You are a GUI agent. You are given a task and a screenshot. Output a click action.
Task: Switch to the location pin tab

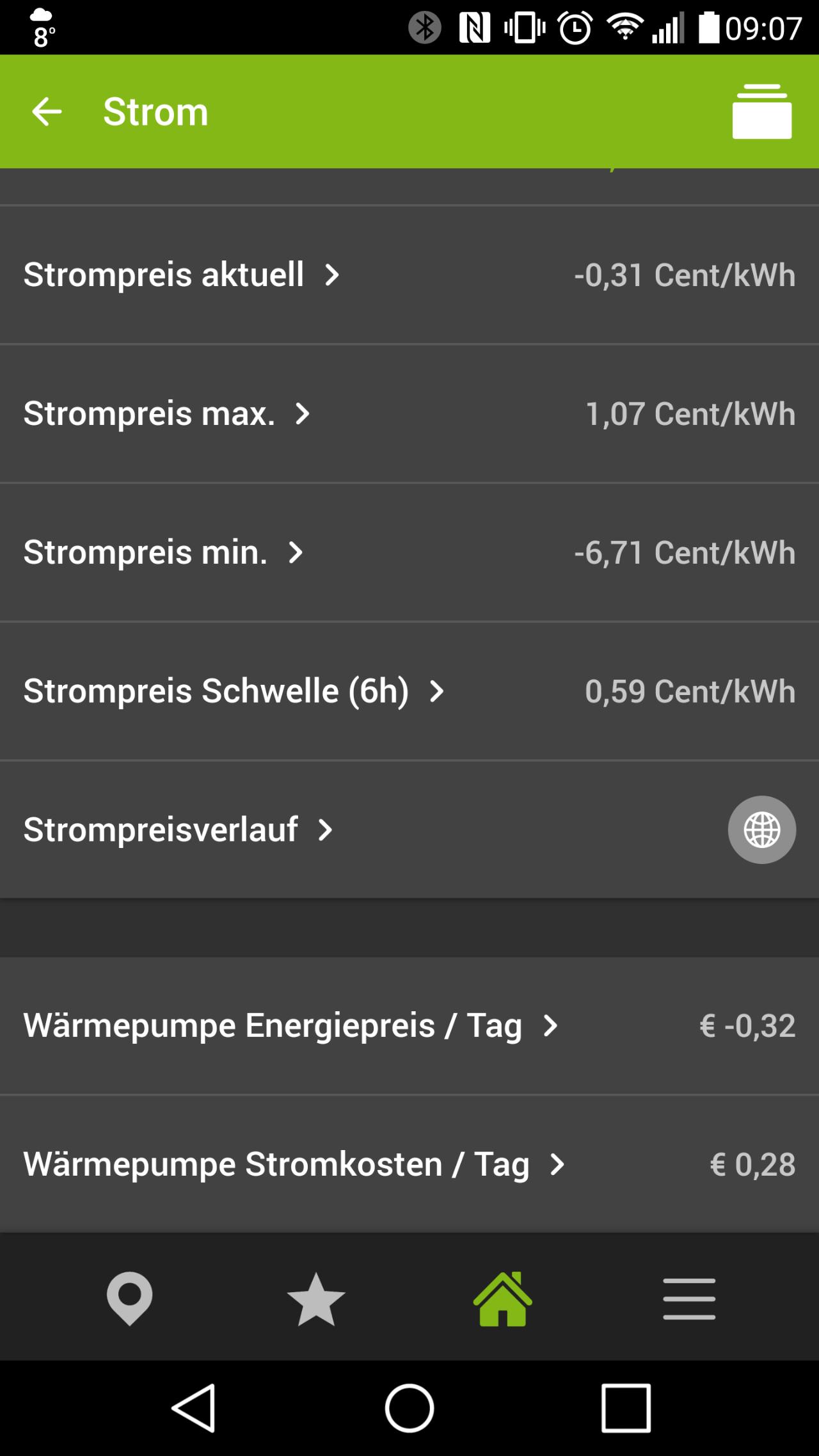[x=129, y=1299]
